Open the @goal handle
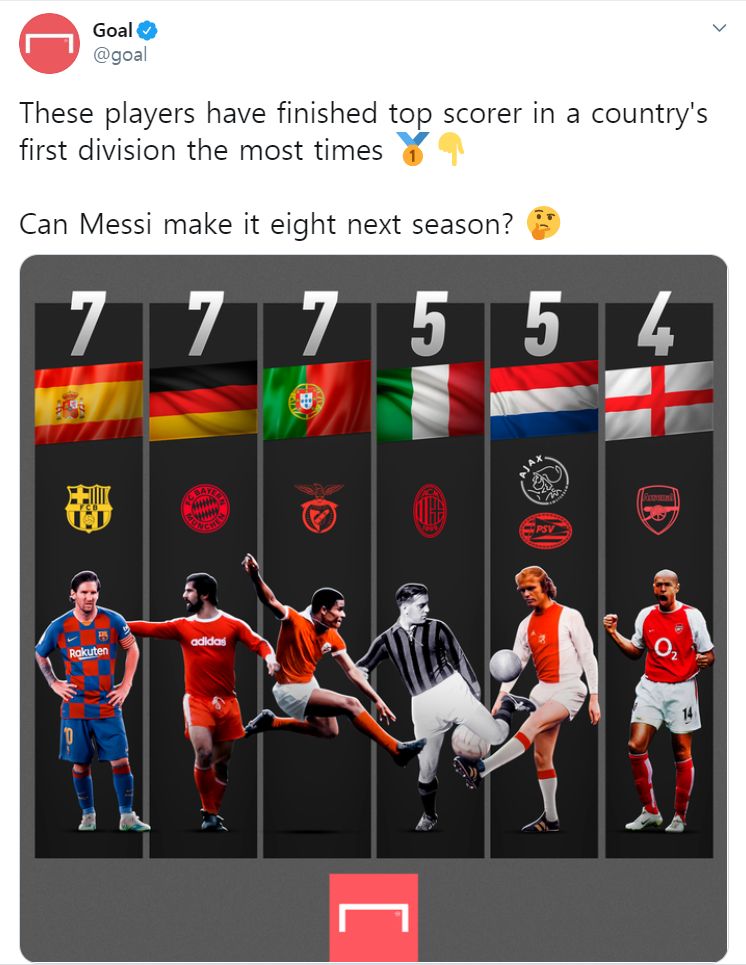The height and width of the screenshot is (965, 746). [120, 55]
